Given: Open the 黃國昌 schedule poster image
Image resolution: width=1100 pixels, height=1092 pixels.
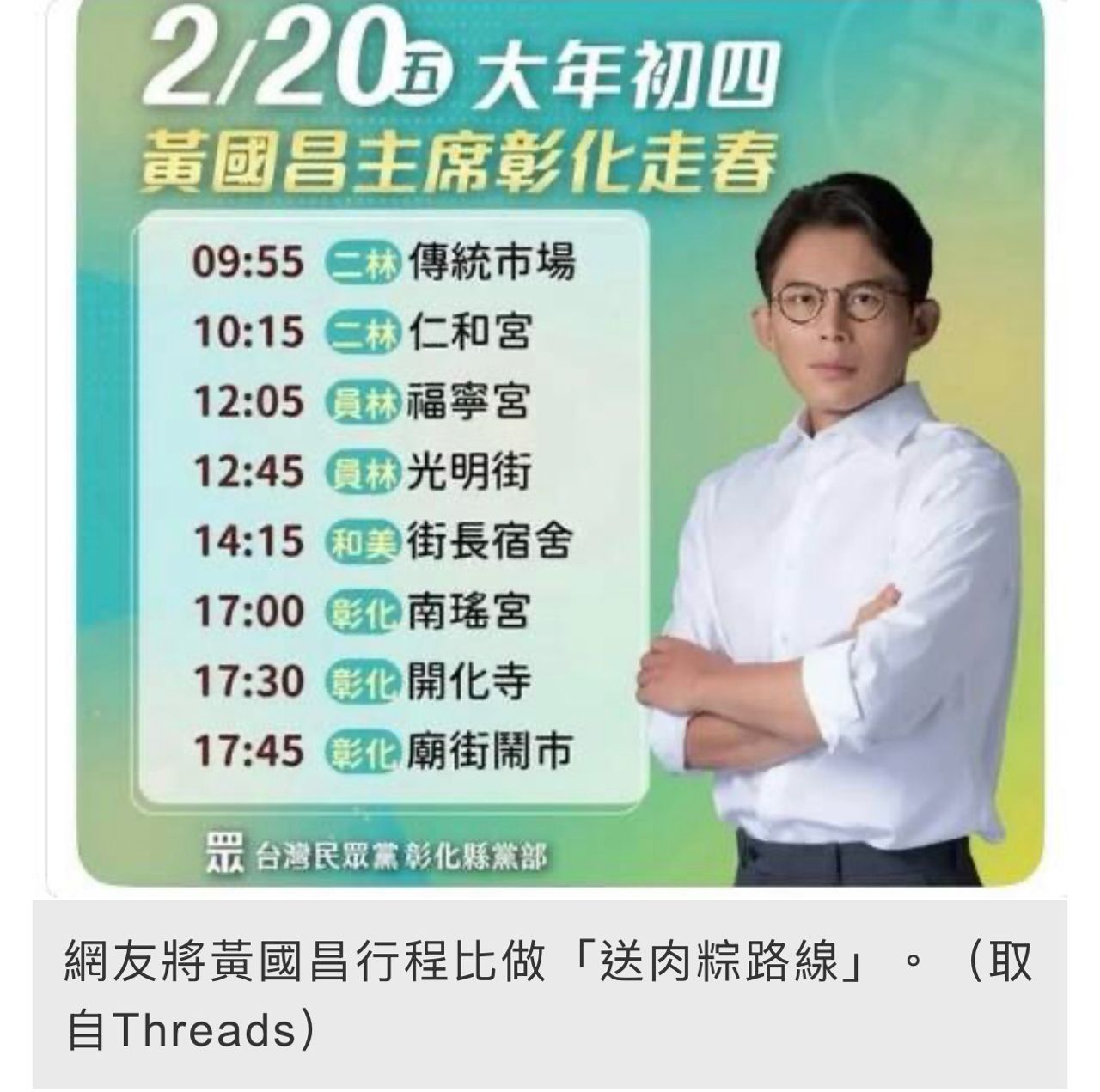Looking at the screenshot, I should [x=550, y=447].
